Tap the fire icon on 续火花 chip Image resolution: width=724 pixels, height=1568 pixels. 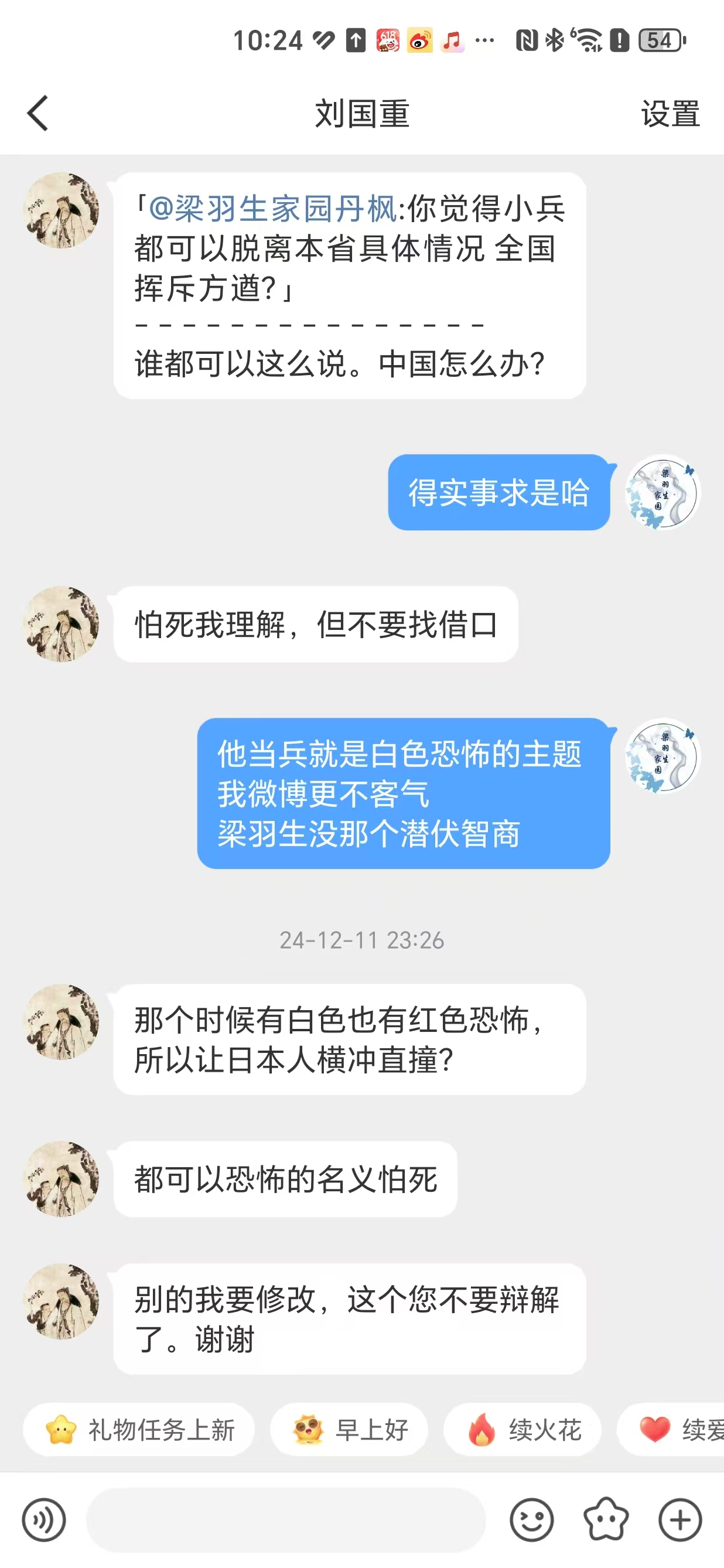[481, 1430]
